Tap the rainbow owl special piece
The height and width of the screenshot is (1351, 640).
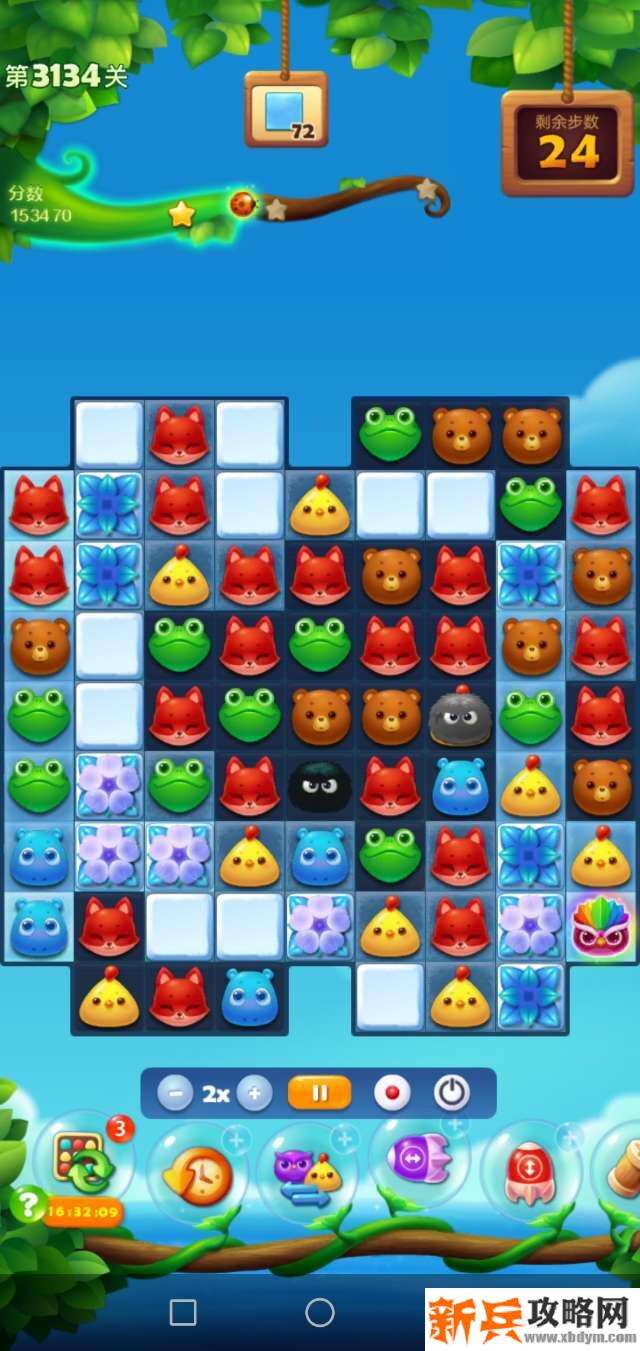[600, 925]
